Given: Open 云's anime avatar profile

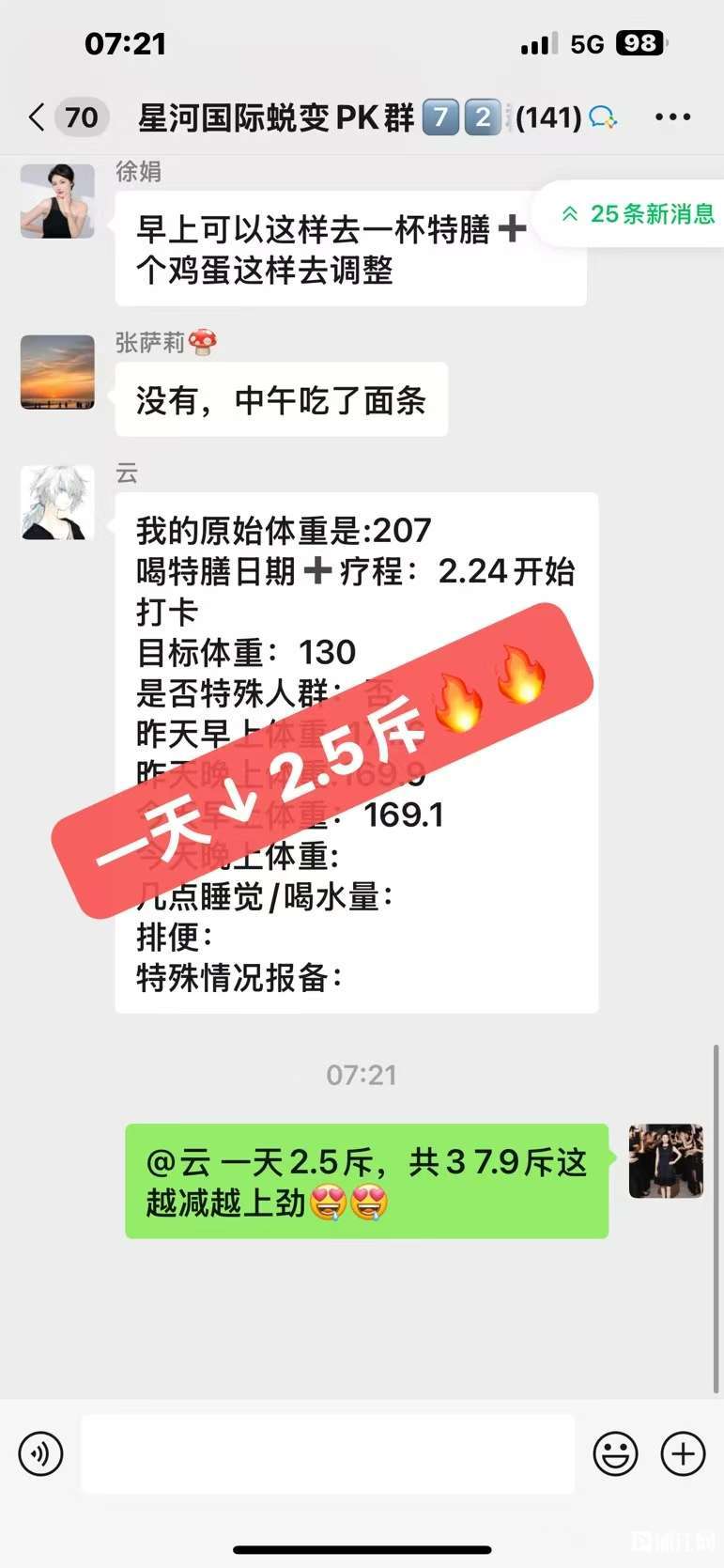Looking at the screenshot, I should [x=57, y=503].
